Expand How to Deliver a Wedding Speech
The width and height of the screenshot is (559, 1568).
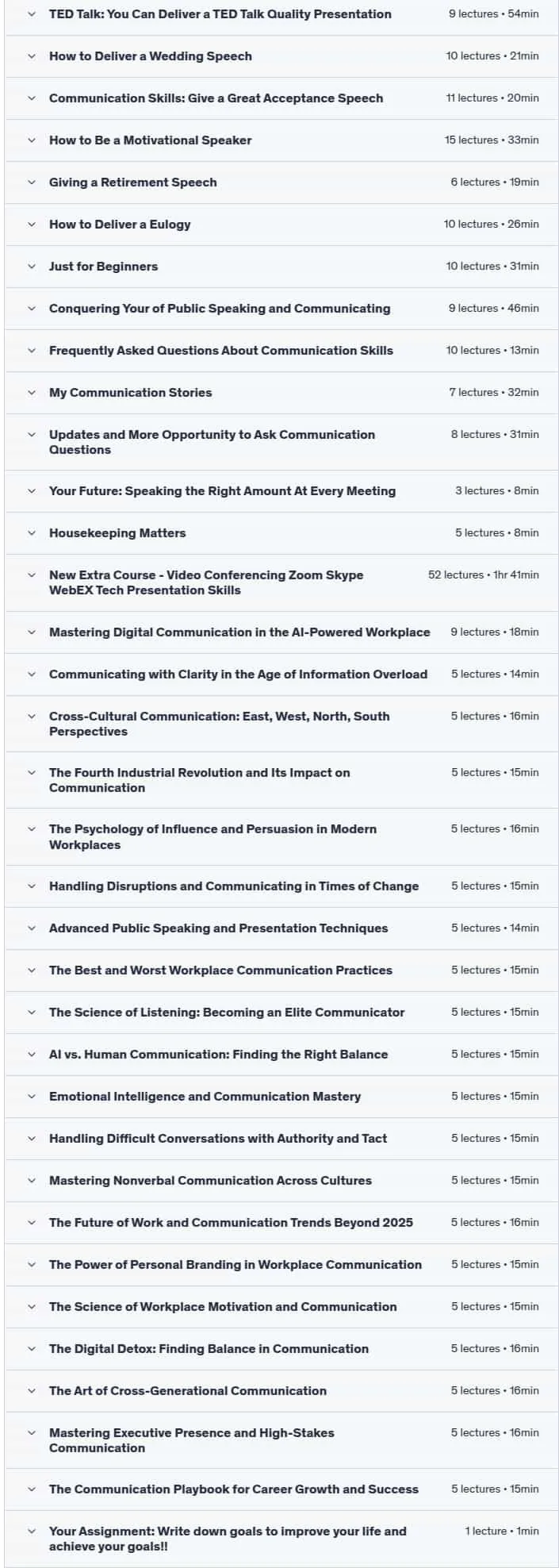pyautogui.click(x=281, y=56)
